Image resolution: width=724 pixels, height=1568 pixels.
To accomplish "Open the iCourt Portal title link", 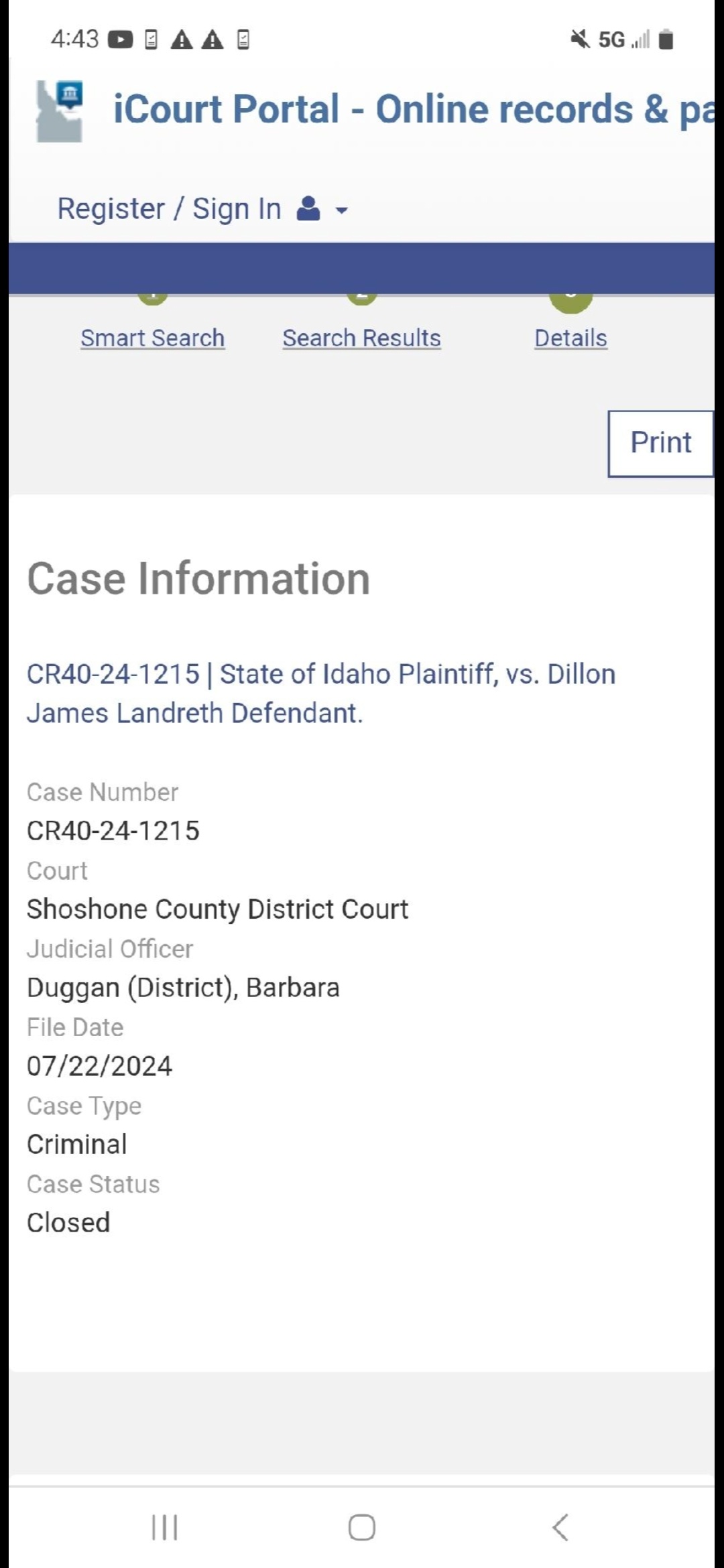I will pos(414,109).
